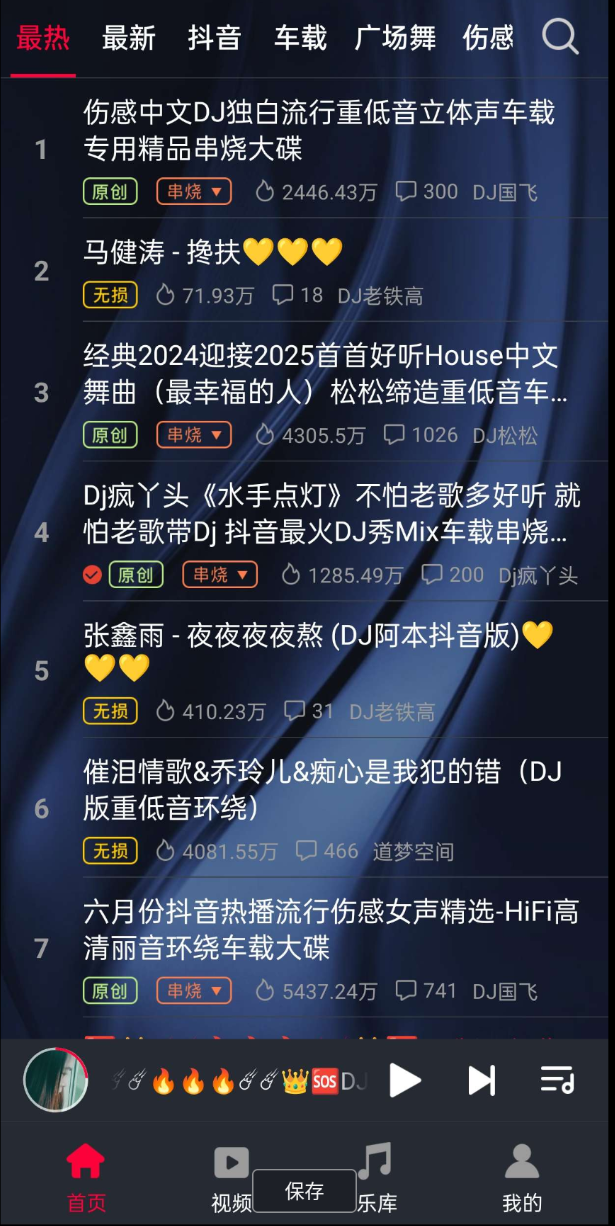Open the 广场舞 tab

395,39
